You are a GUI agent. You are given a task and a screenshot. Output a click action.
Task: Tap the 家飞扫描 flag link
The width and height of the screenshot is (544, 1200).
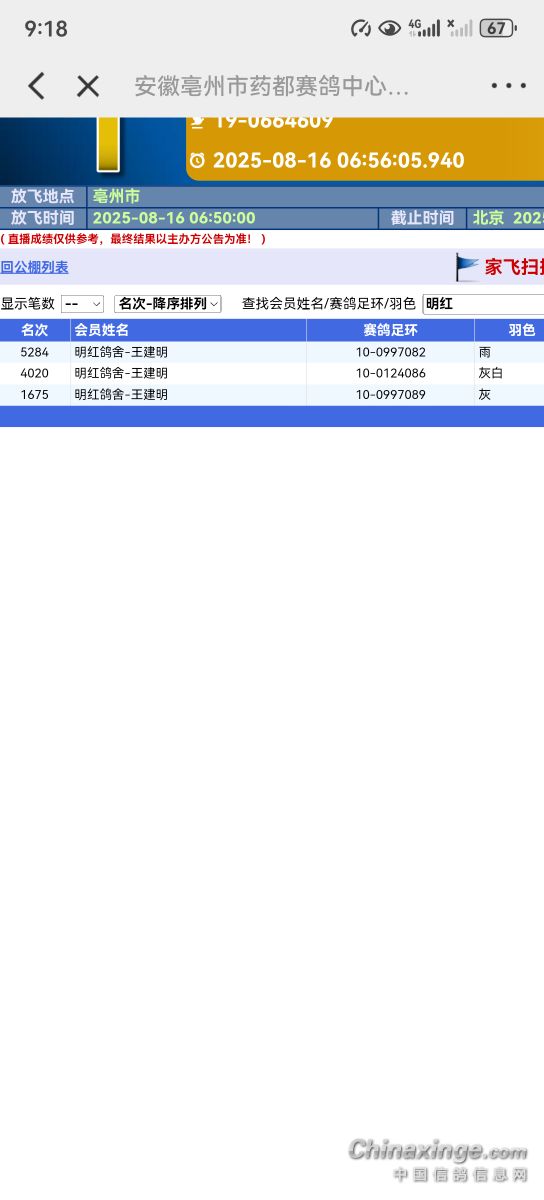pos(500,267)
